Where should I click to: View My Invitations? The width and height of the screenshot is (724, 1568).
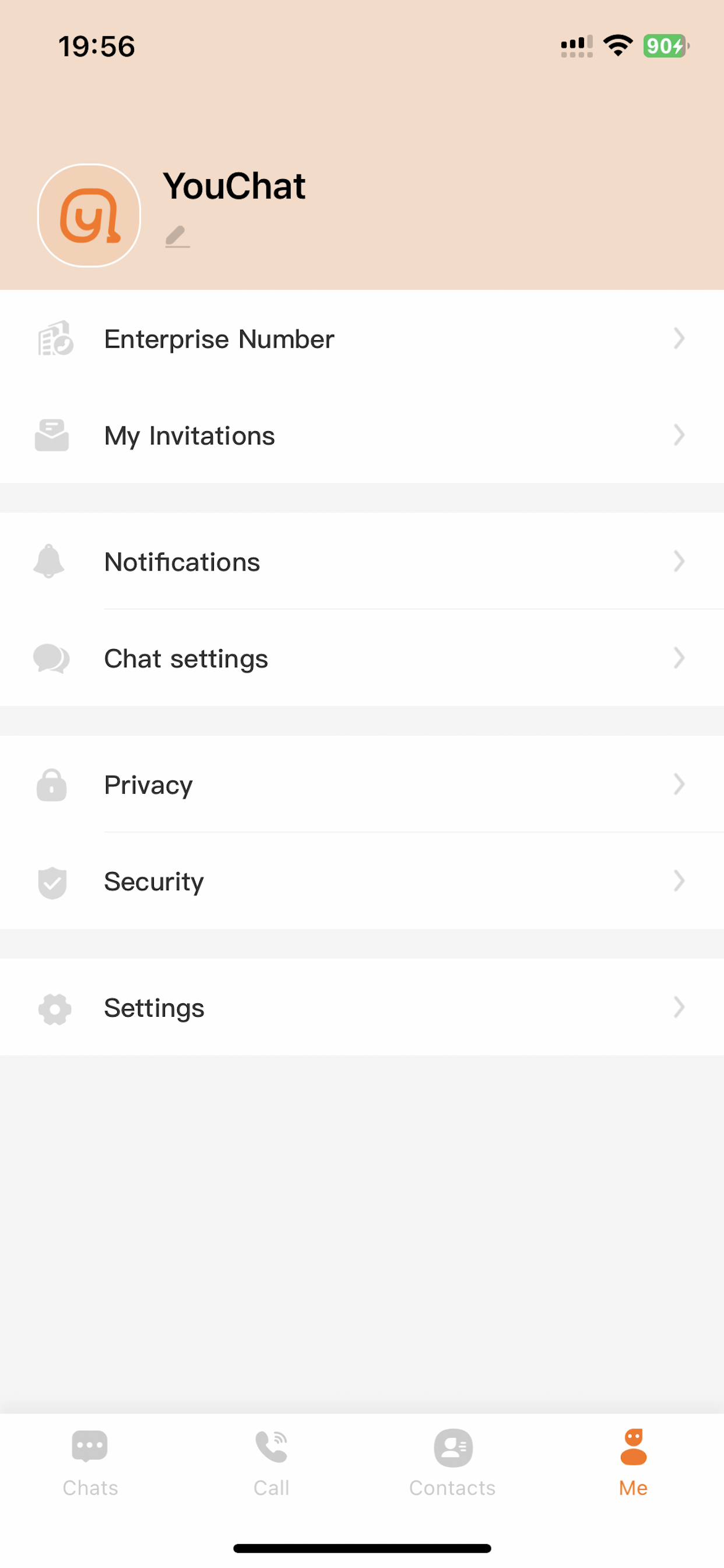362,435
